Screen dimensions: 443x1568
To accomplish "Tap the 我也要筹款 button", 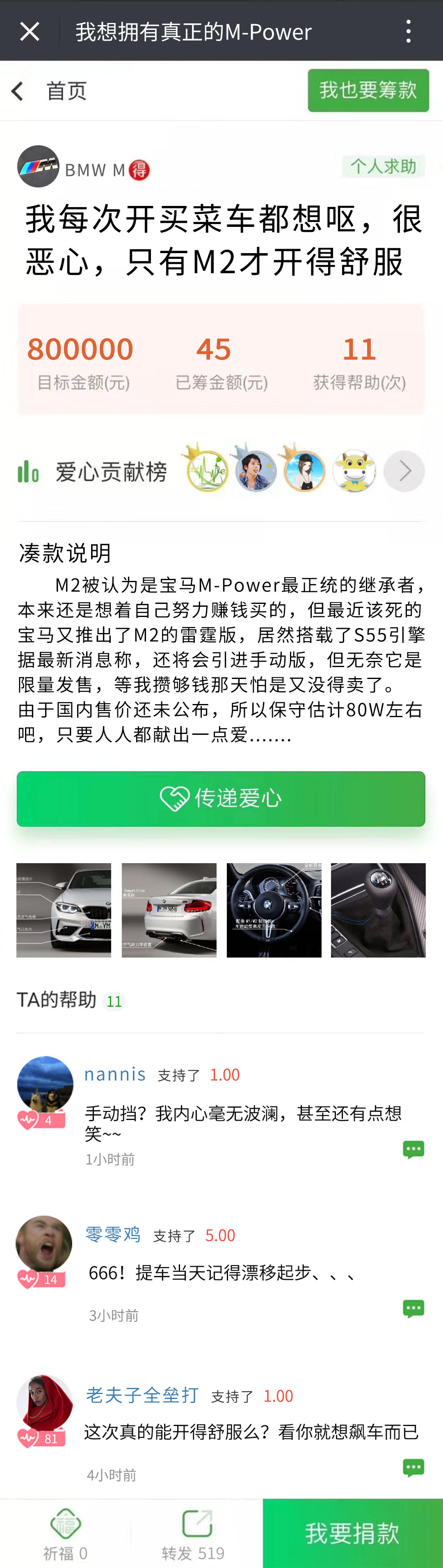I will pyautogui.click(x=368, y=91).
